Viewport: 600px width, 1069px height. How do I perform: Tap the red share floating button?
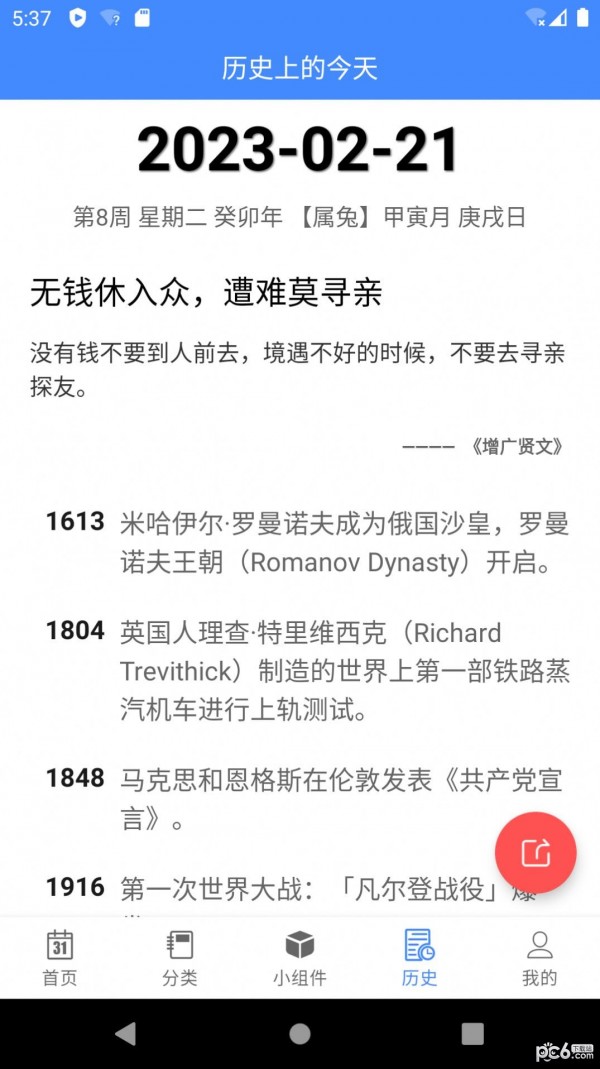pos(536,852)
